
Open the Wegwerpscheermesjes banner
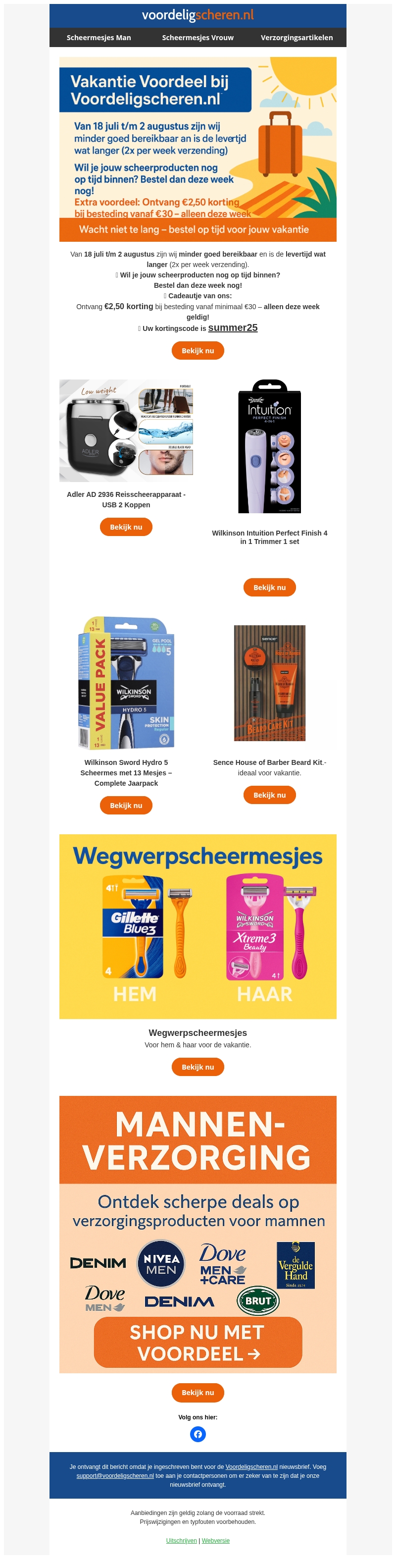(198, 925)
